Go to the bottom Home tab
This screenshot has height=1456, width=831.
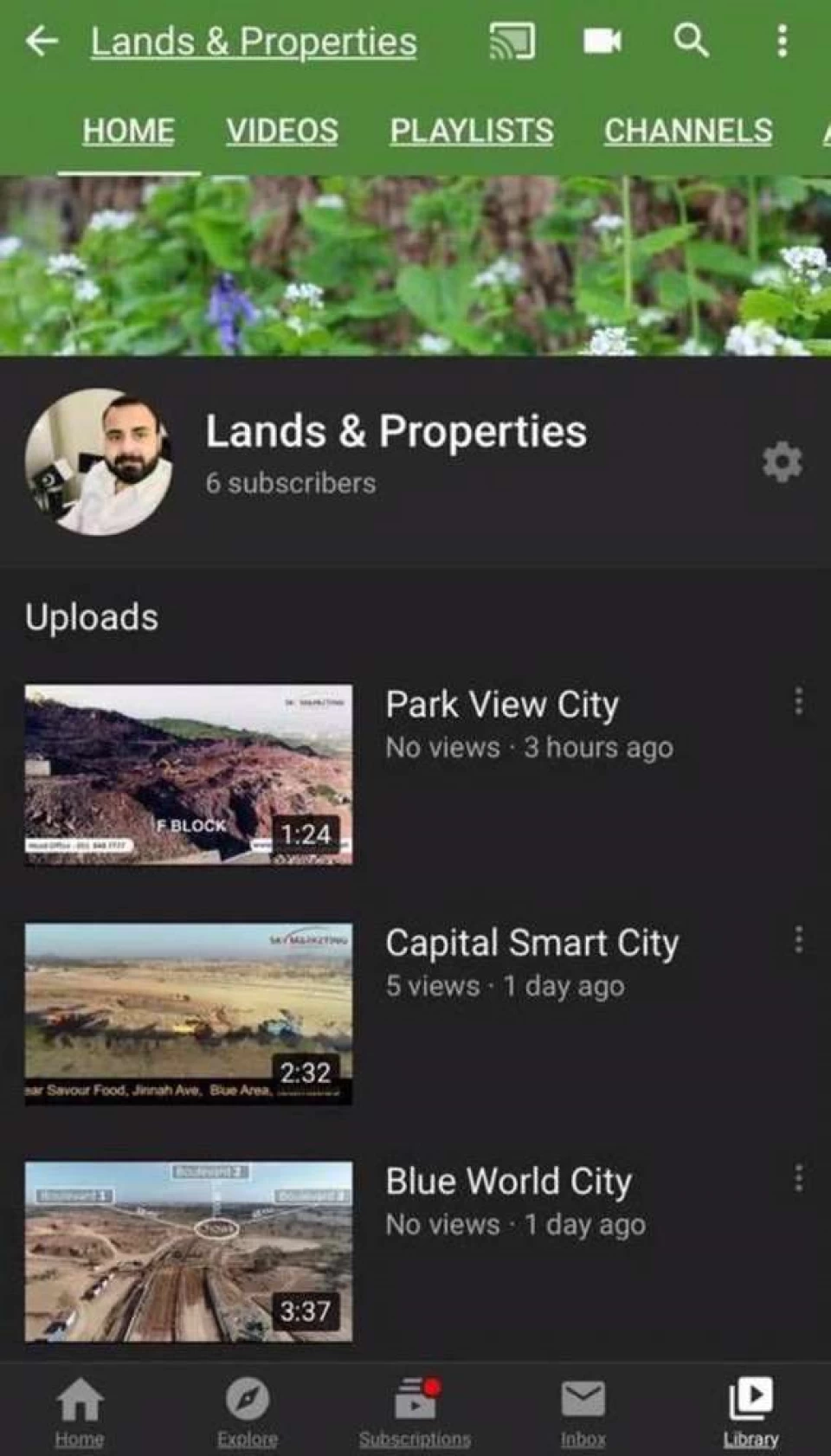80,1411
